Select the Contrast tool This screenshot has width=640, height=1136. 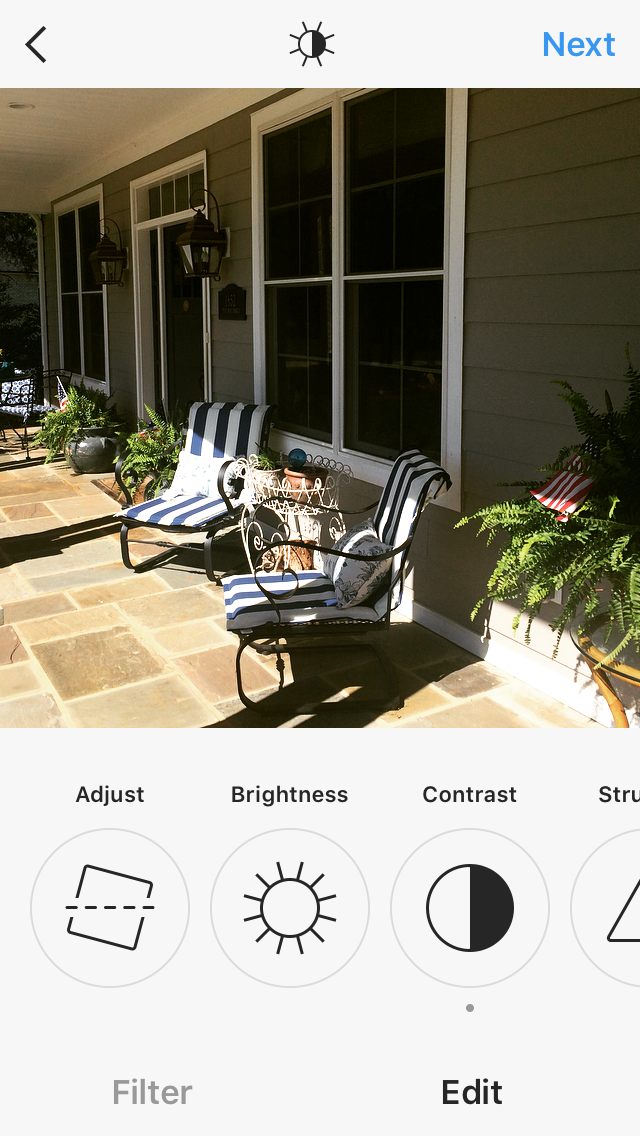coord(470,907)
